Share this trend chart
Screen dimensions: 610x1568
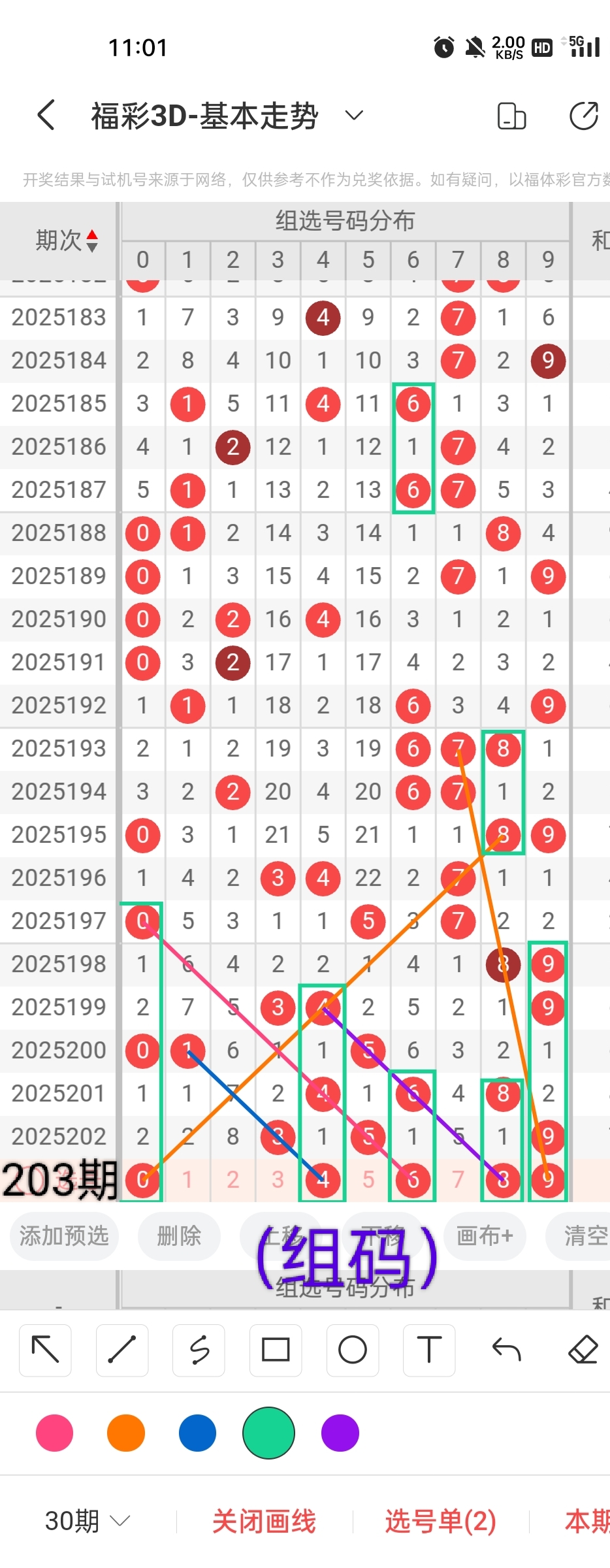click(583, 116)
